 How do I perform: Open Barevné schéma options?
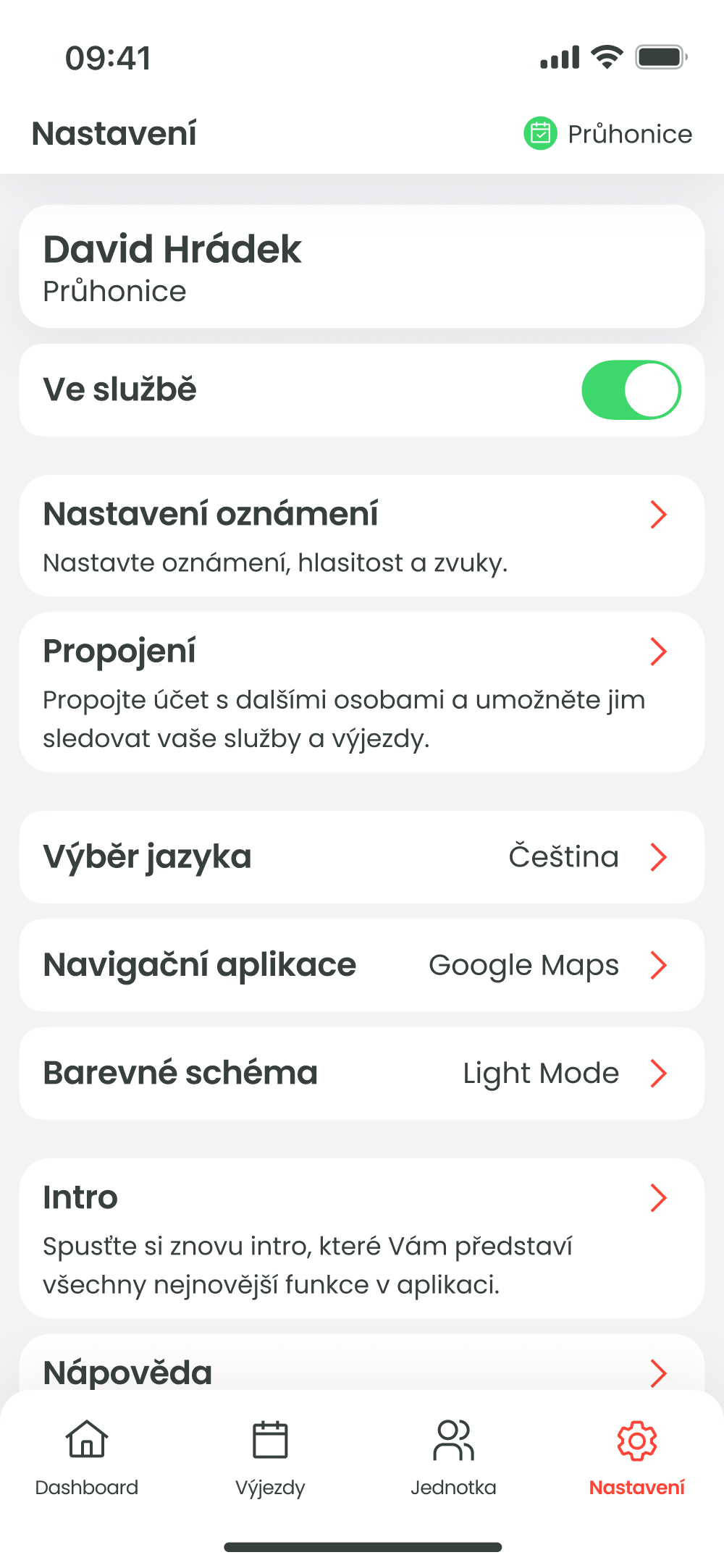coord(362,1074)
